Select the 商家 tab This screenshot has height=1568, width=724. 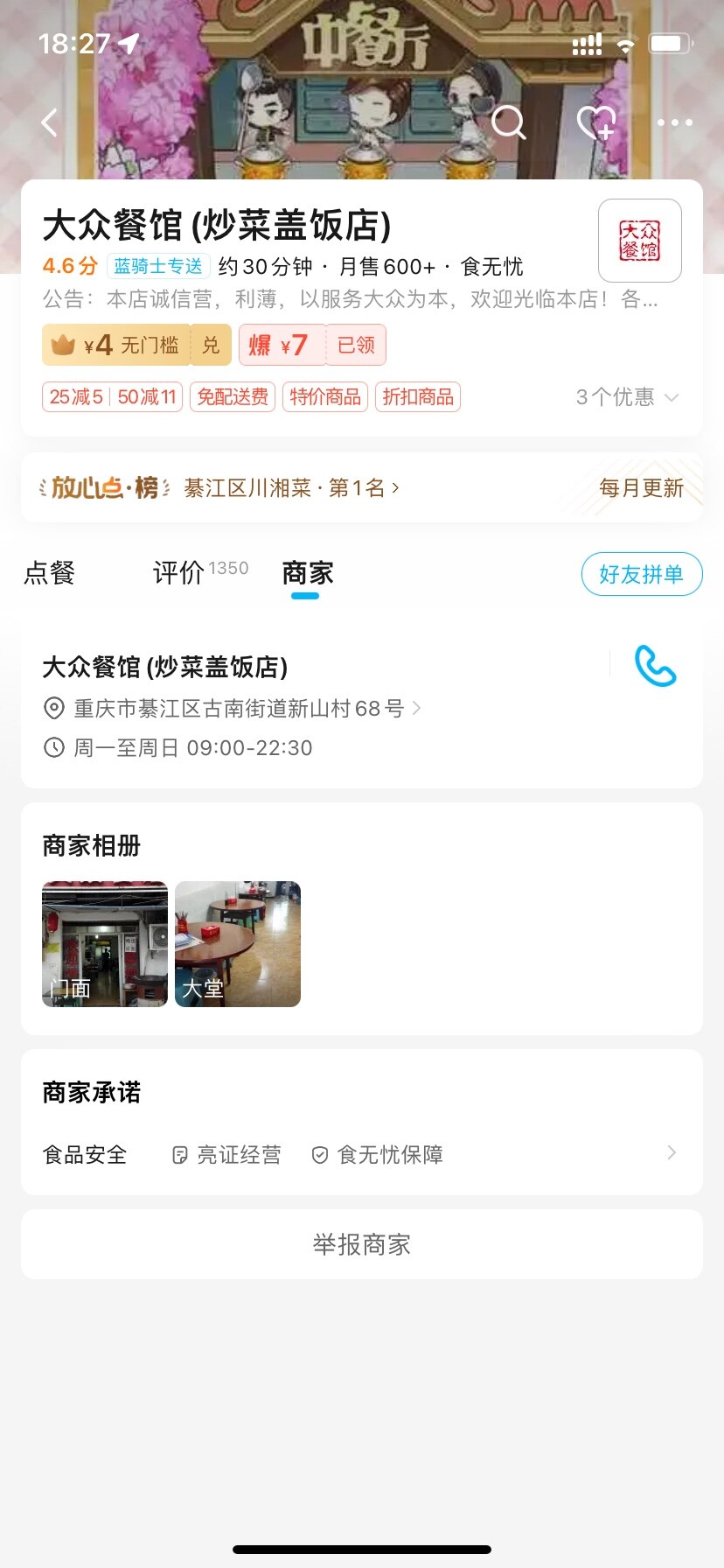tap(307, 573)
